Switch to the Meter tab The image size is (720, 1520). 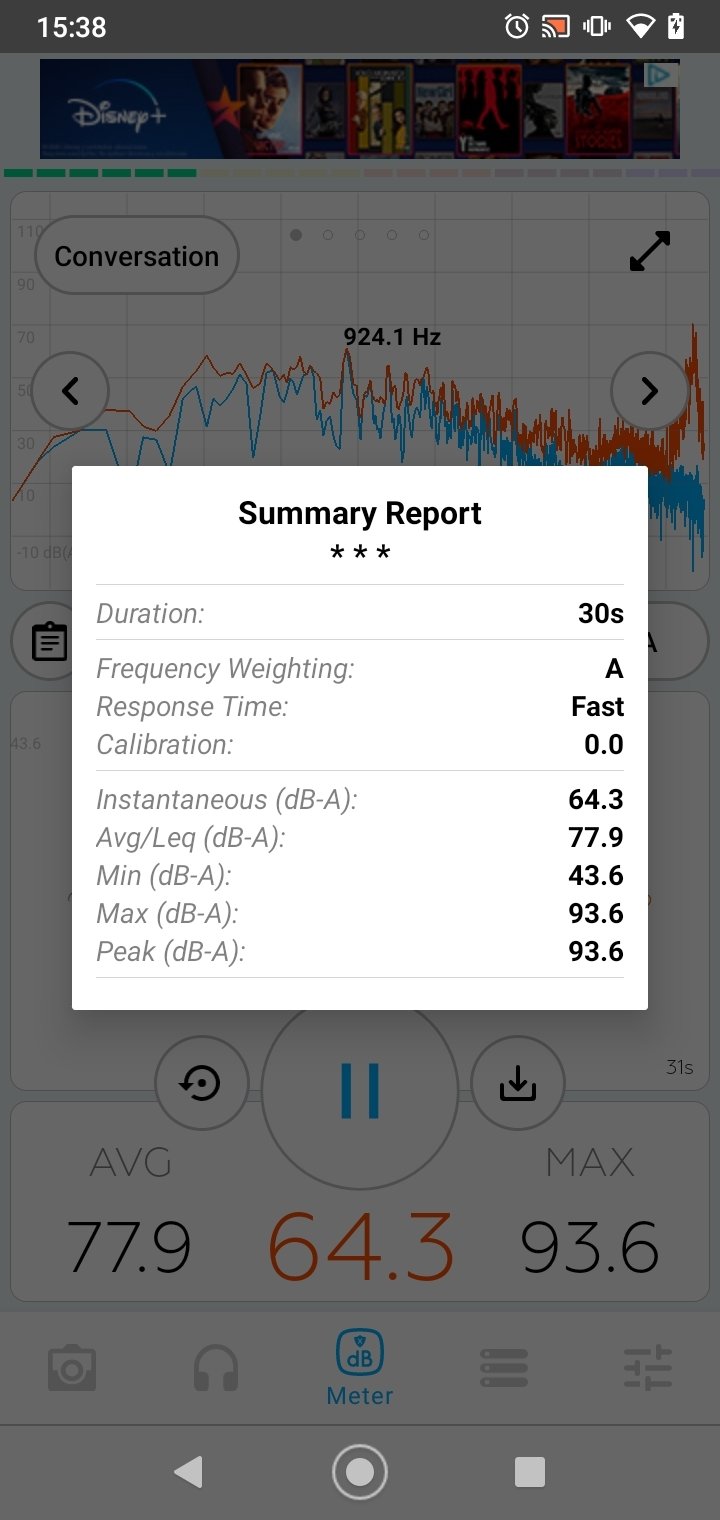tap(360, 1368)
